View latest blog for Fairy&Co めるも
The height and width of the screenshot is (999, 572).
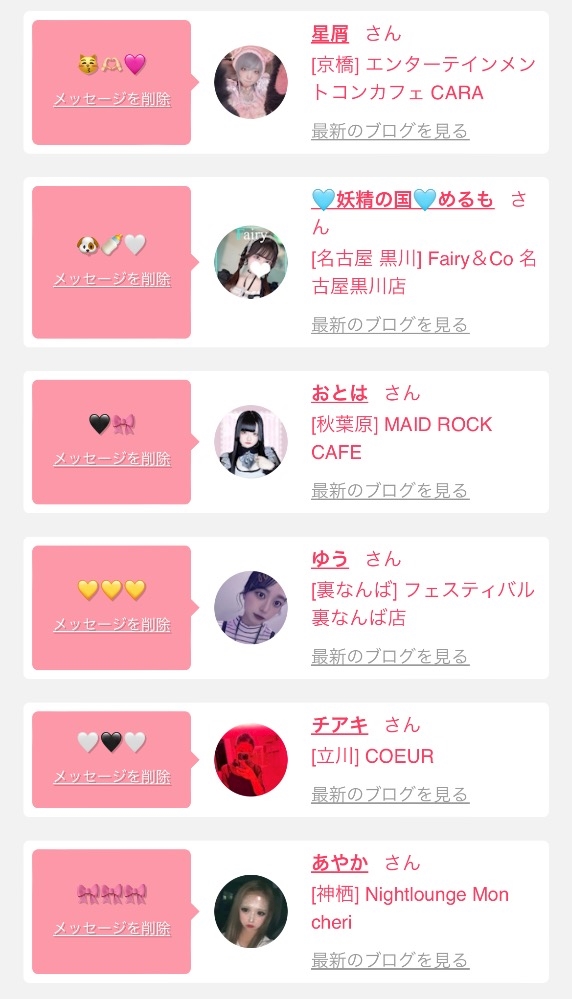390,325
